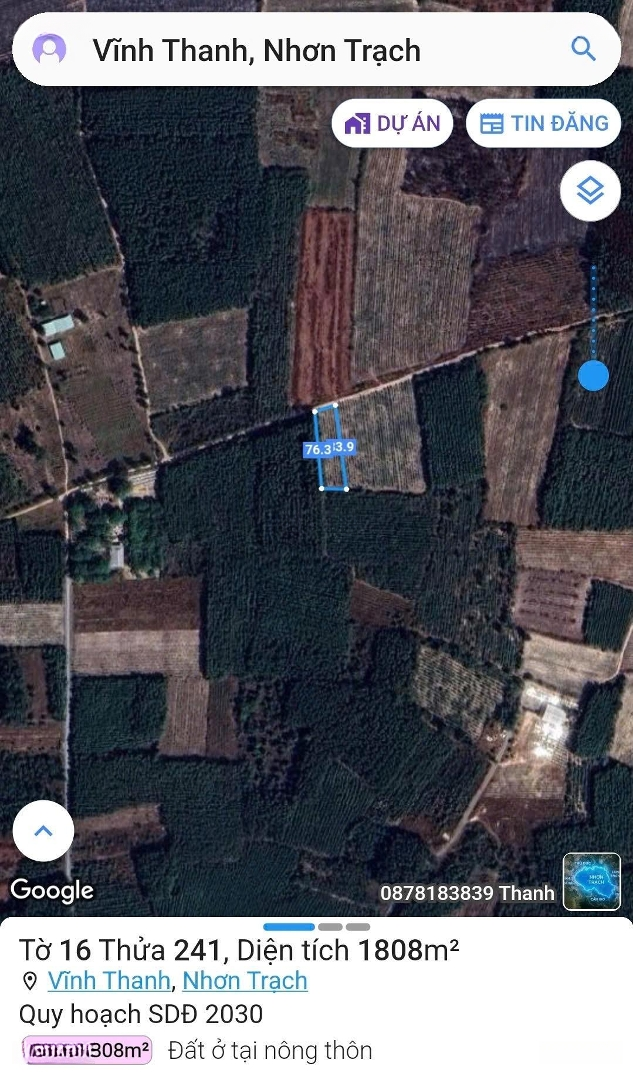Open the profile avatar icon
Screen dimensions: 633x1080
[x=49, y=49]
